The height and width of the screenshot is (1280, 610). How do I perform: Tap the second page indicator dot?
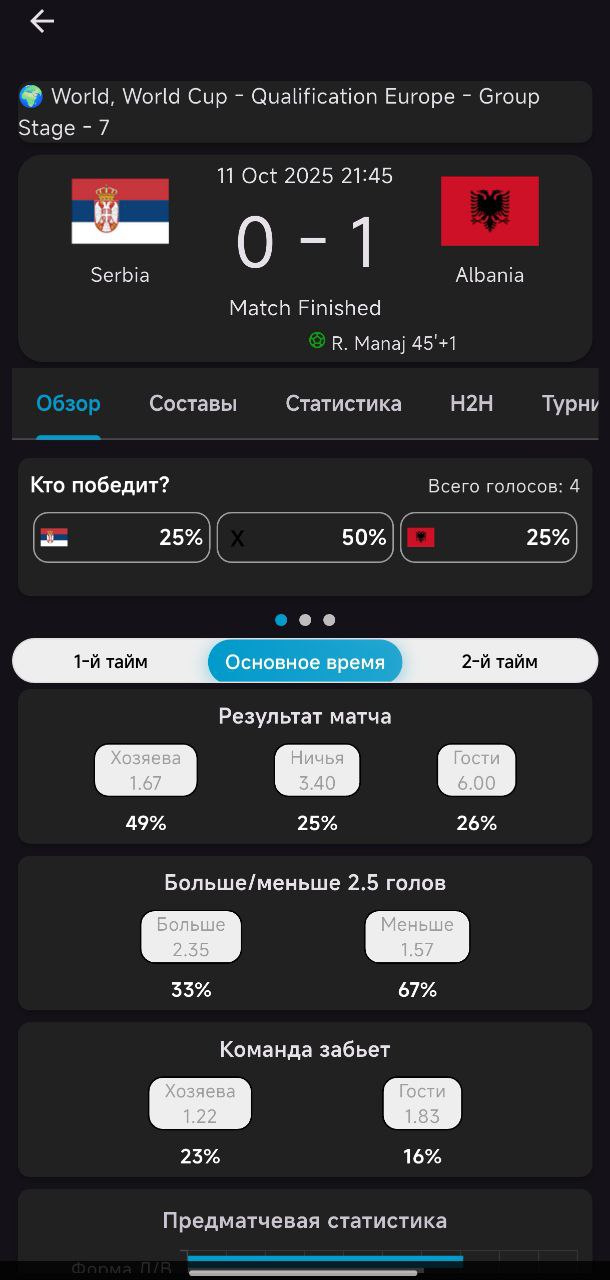[x=305, y=620]
